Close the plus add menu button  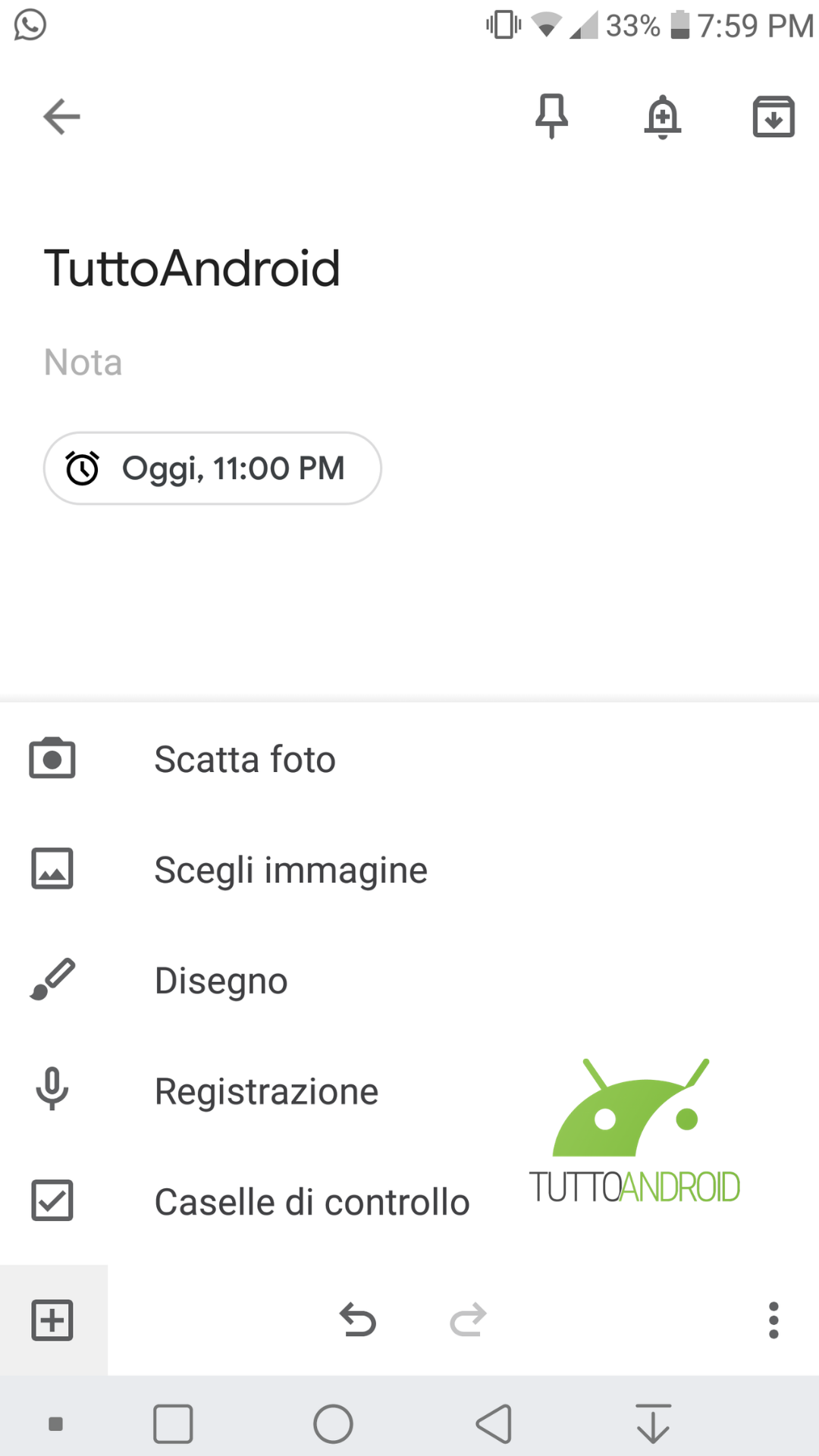click(52, 1320)
